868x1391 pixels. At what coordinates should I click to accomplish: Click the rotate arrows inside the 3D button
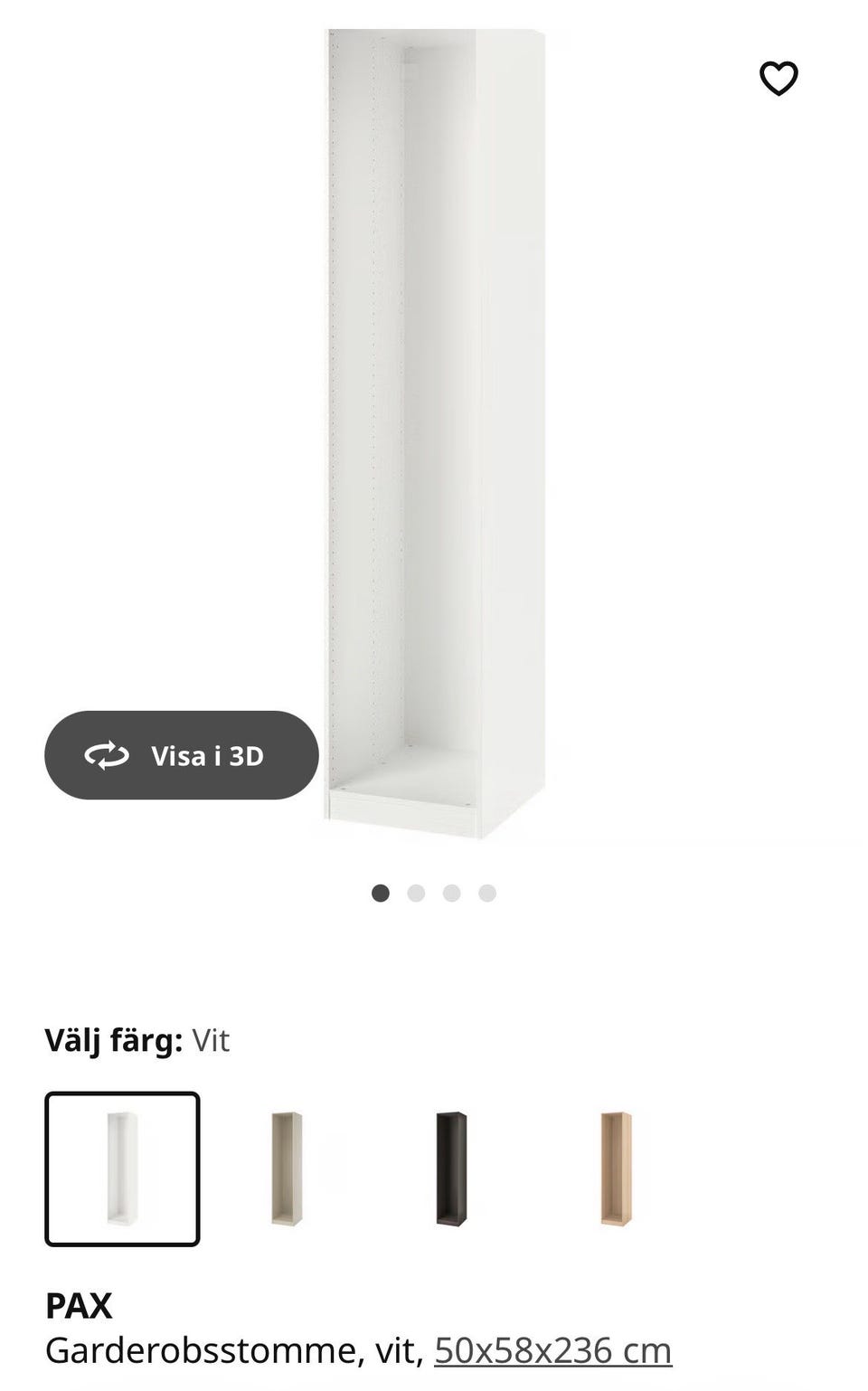[106, 756]
